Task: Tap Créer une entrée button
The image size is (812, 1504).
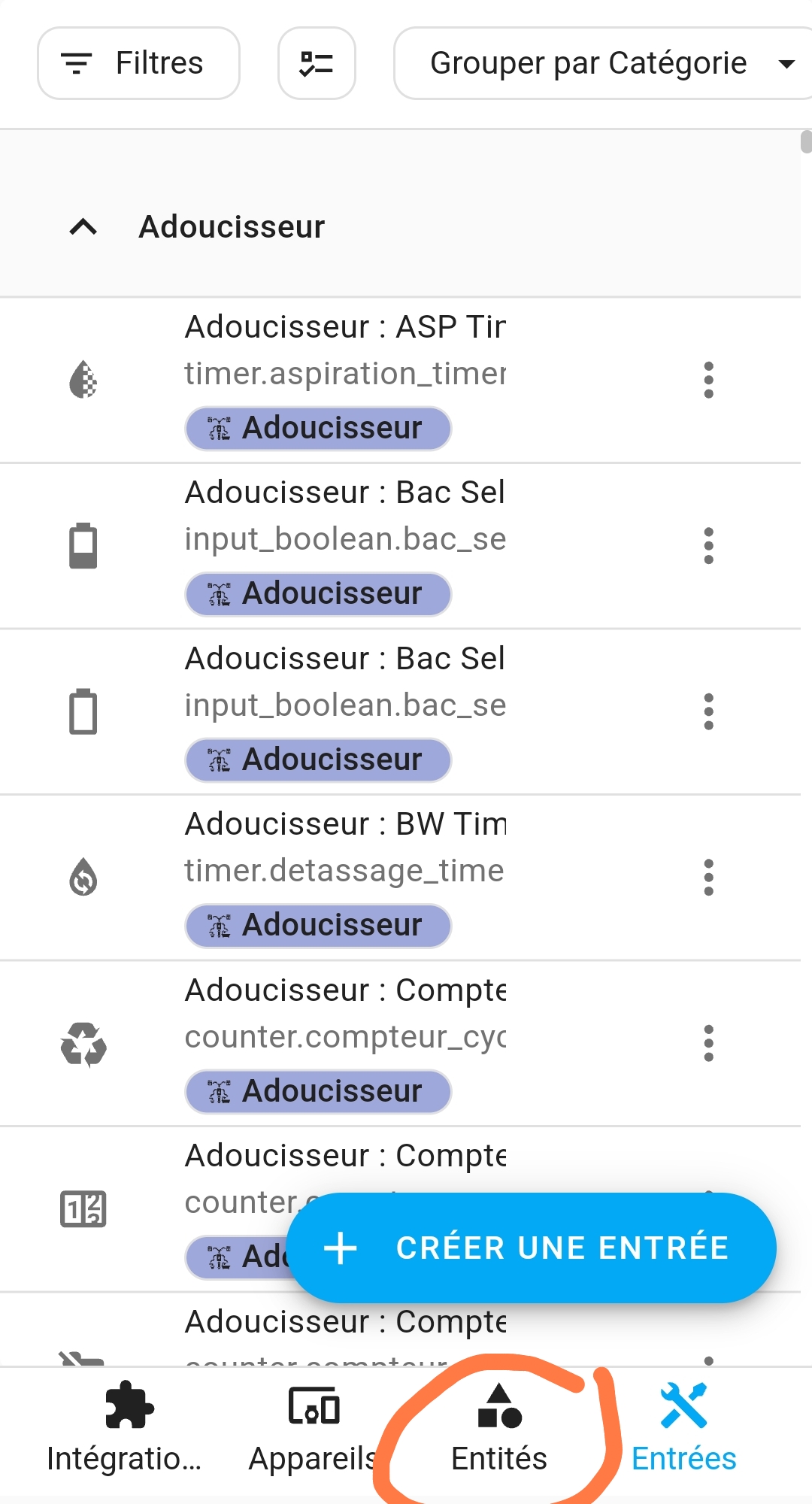Action: click(x=531, y=1248)
